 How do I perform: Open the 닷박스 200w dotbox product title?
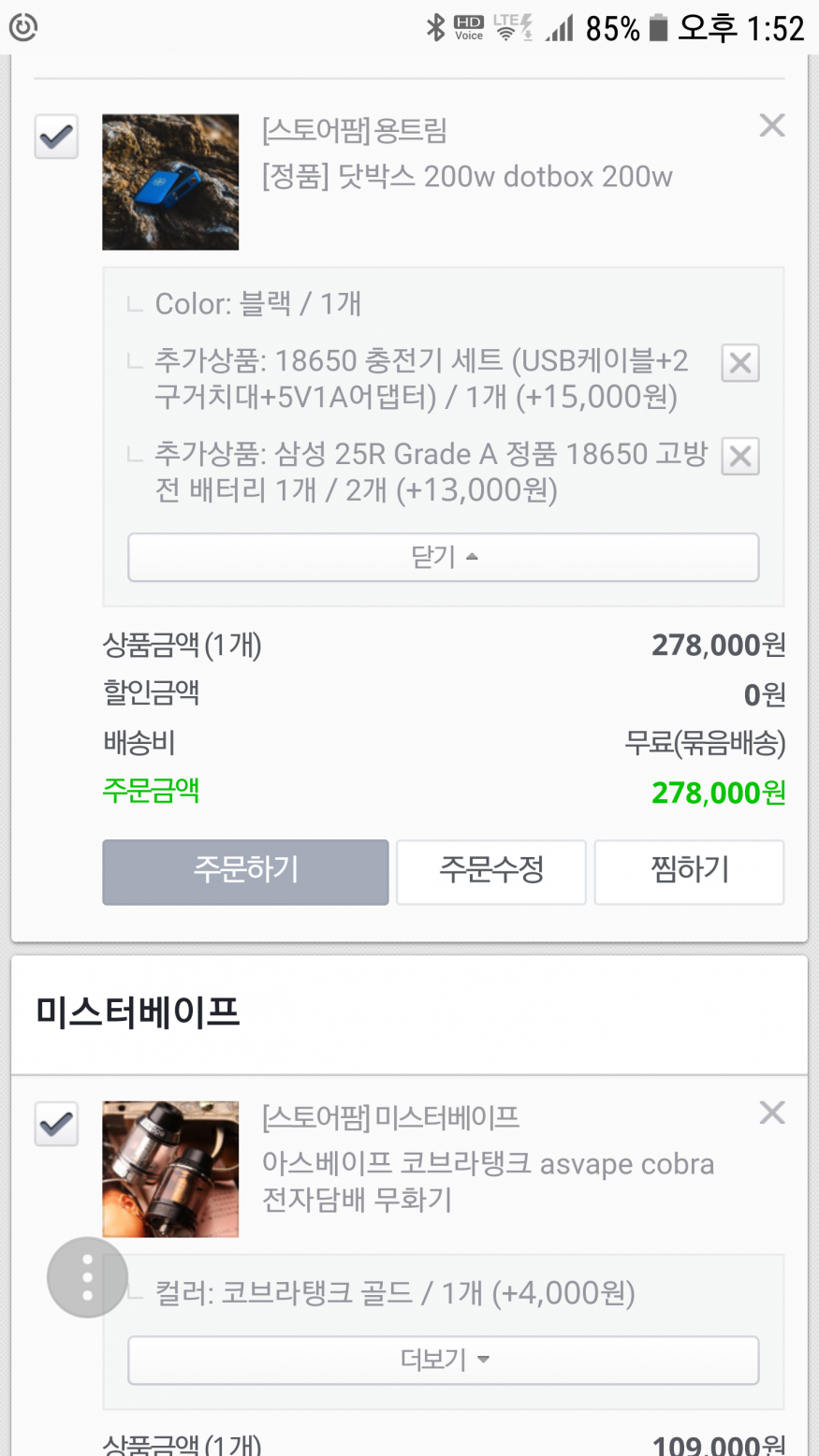pos(467,177)
